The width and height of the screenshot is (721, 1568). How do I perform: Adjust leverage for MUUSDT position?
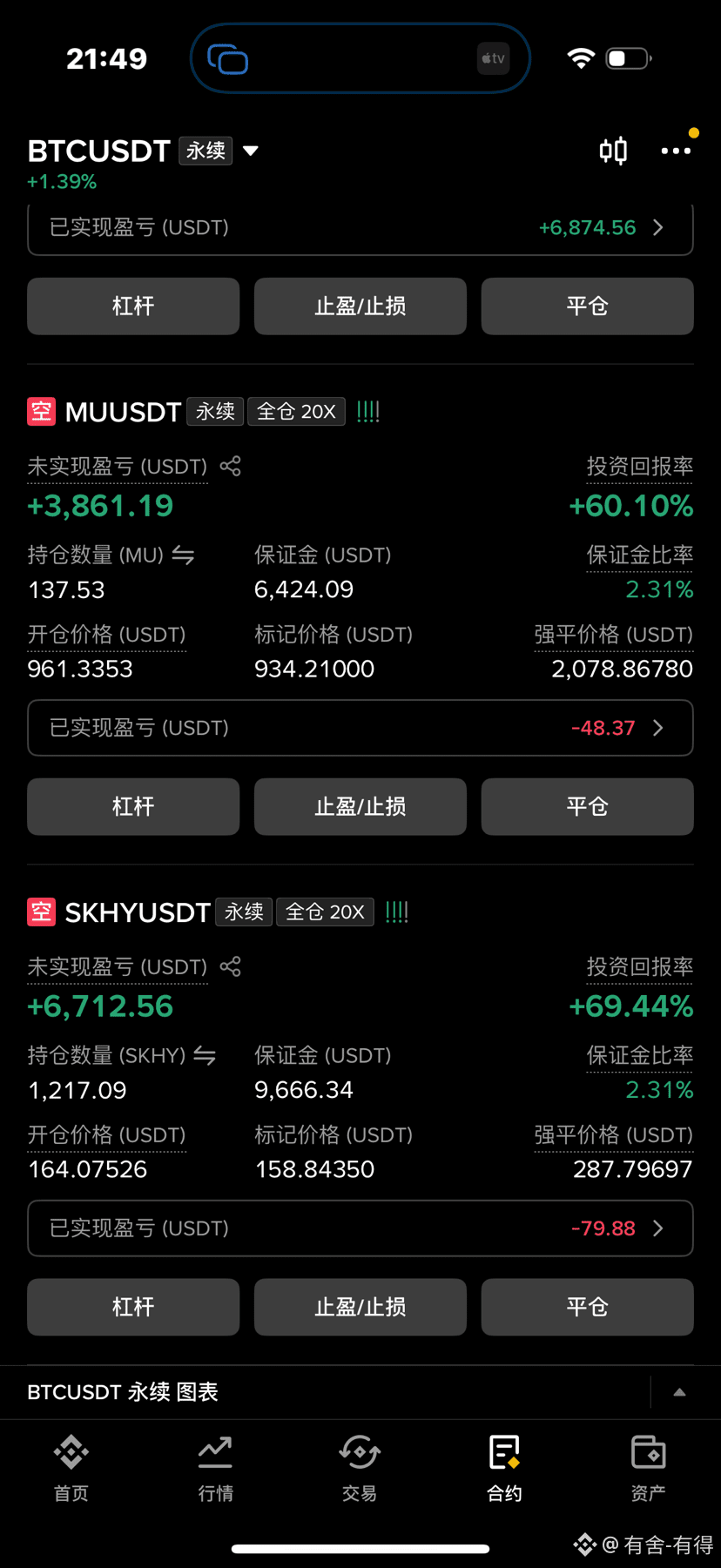[133, 806]
